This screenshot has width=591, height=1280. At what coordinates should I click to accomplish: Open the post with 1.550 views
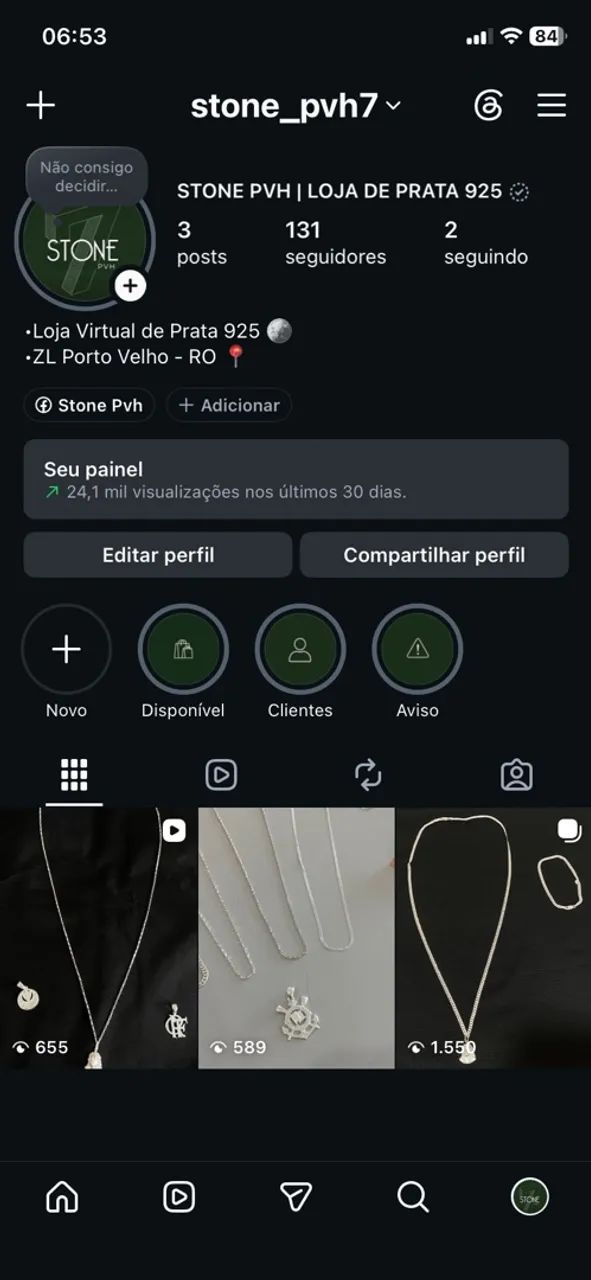pyautogui.click(x=494, y=938)
